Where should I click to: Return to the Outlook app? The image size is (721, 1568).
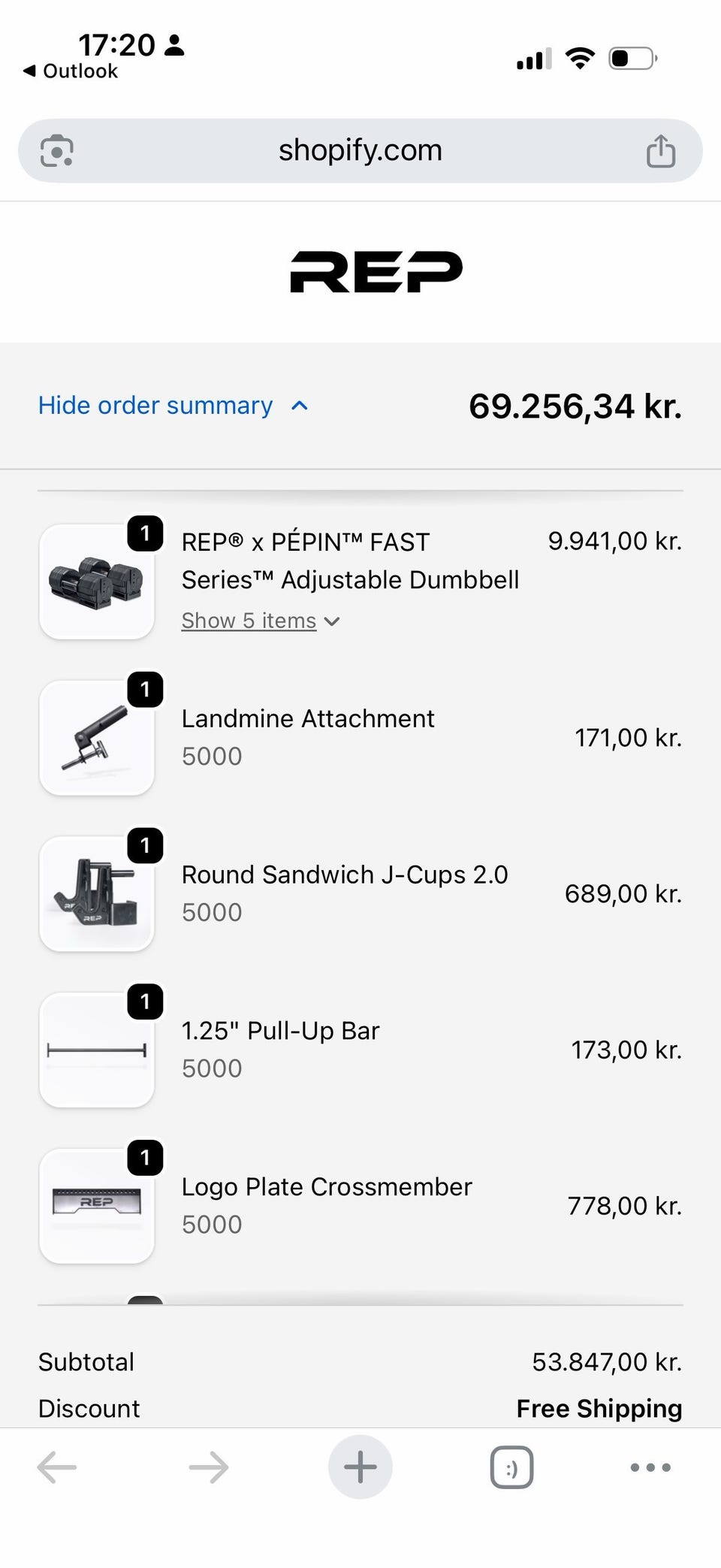[70, 71]
